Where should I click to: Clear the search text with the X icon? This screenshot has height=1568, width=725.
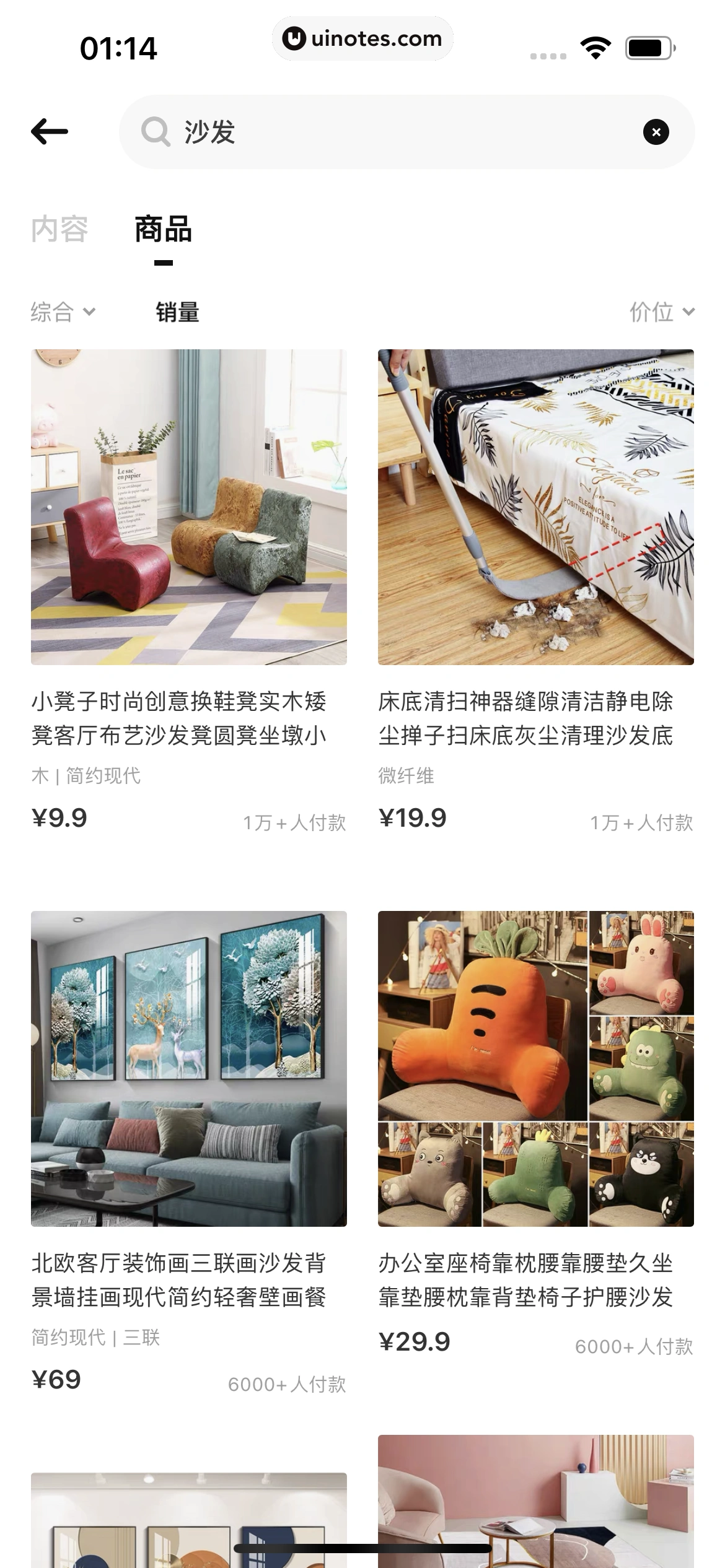(656, 131)
